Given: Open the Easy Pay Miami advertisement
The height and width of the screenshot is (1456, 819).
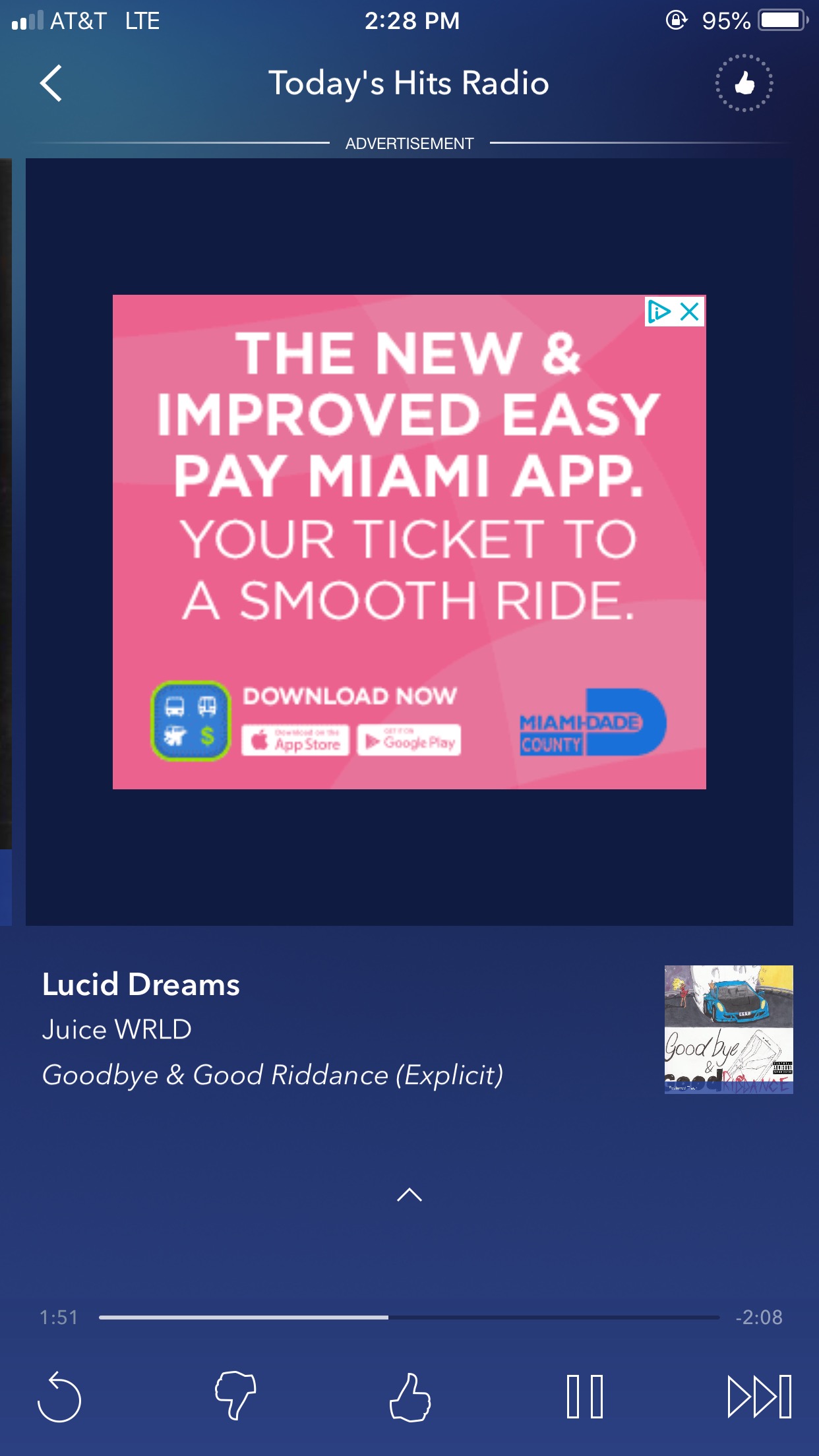Looking at the screenshot, I should pyautogui.click(x=409, y=542).
